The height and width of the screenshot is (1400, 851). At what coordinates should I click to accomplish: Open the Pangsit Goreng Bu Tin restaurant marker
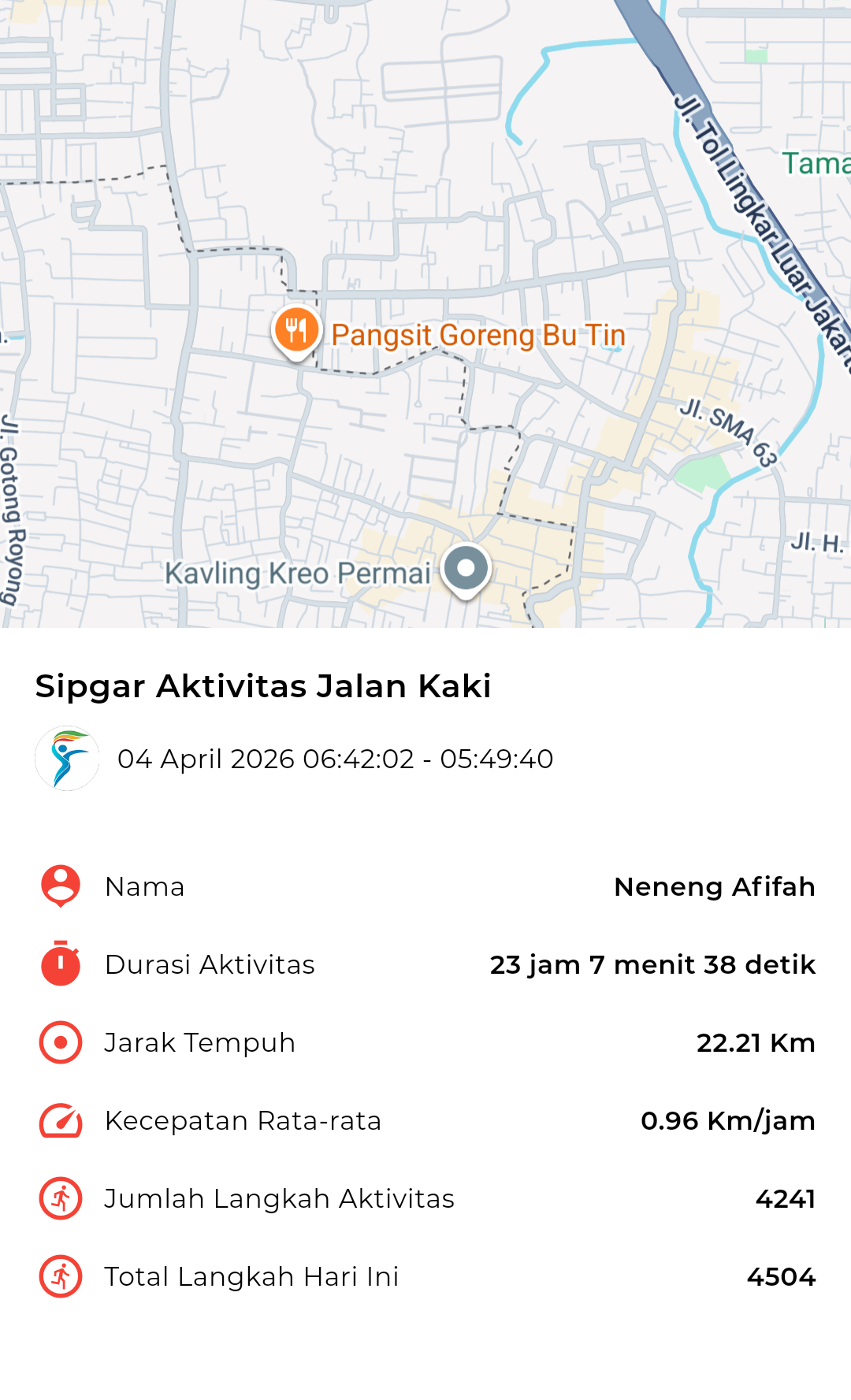click(x=296, y=331)
